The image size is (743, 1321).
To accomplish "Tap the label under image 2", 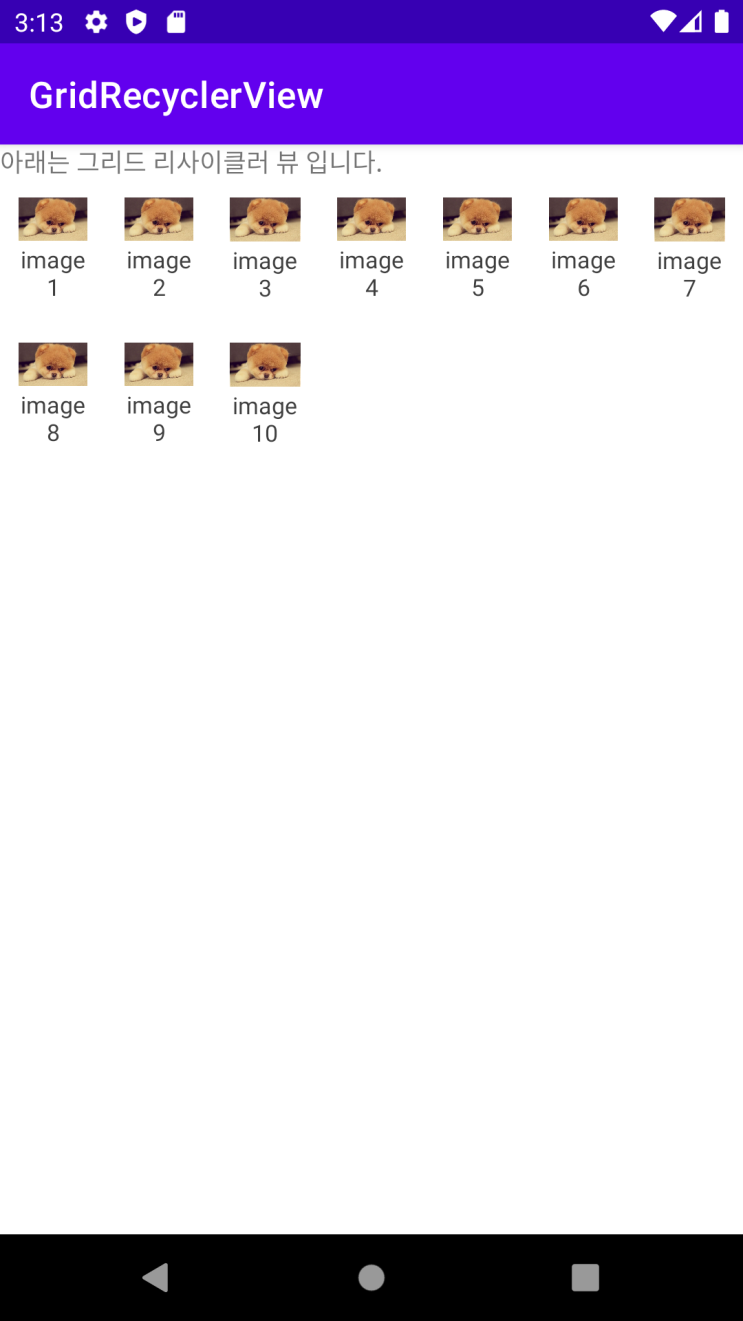I will (158, 274).
